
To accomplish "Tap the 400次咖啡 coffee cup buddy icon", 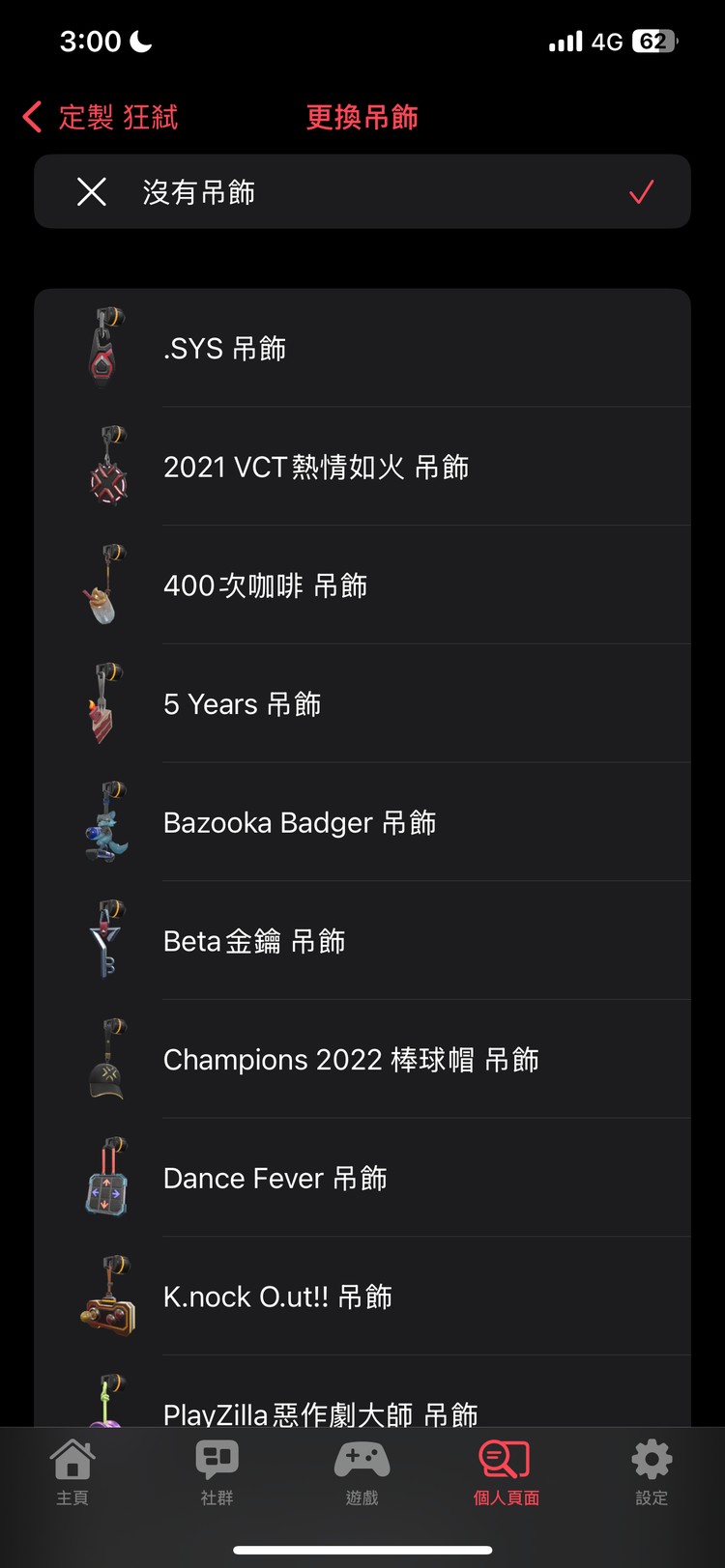I will 106,585.
